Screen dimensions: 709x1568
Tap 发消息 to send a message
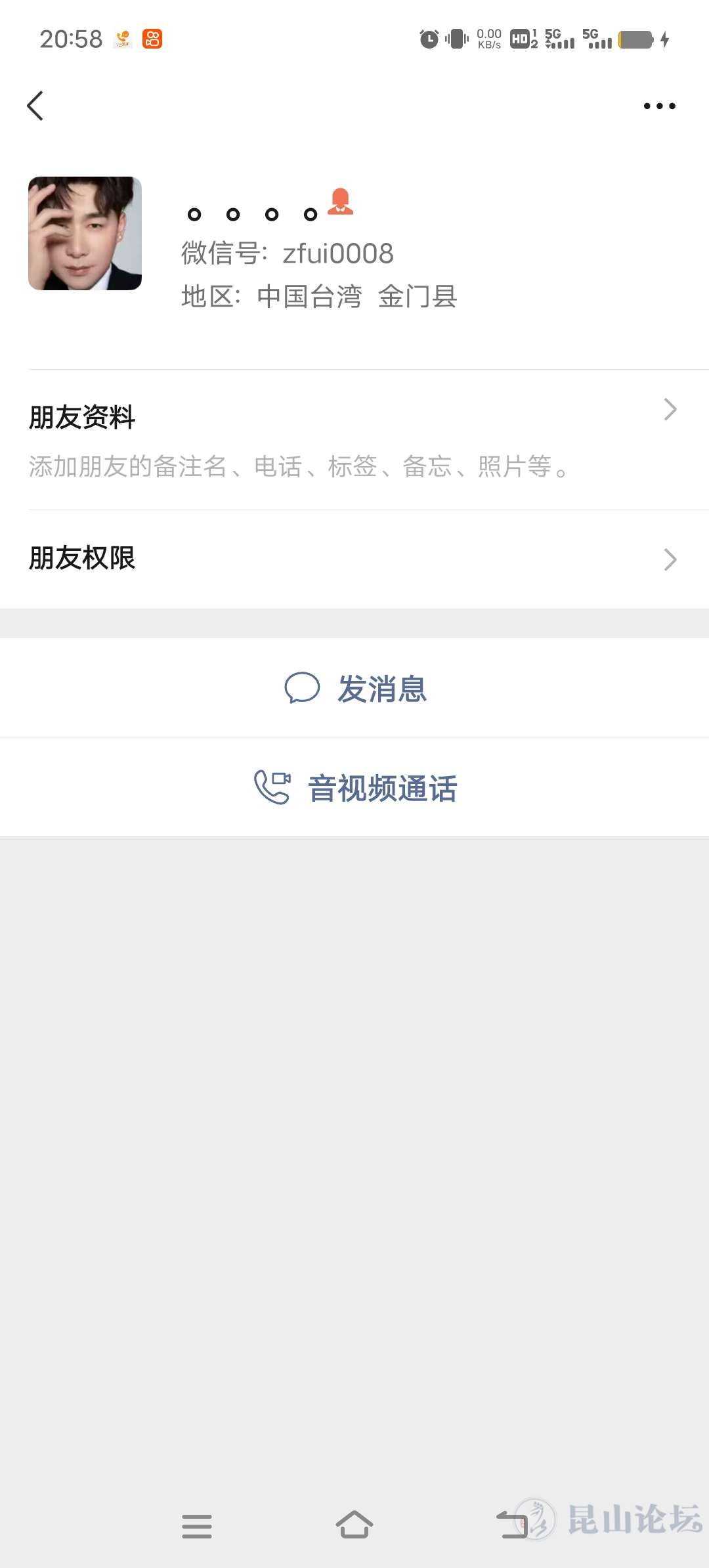[x=354, y=688]
